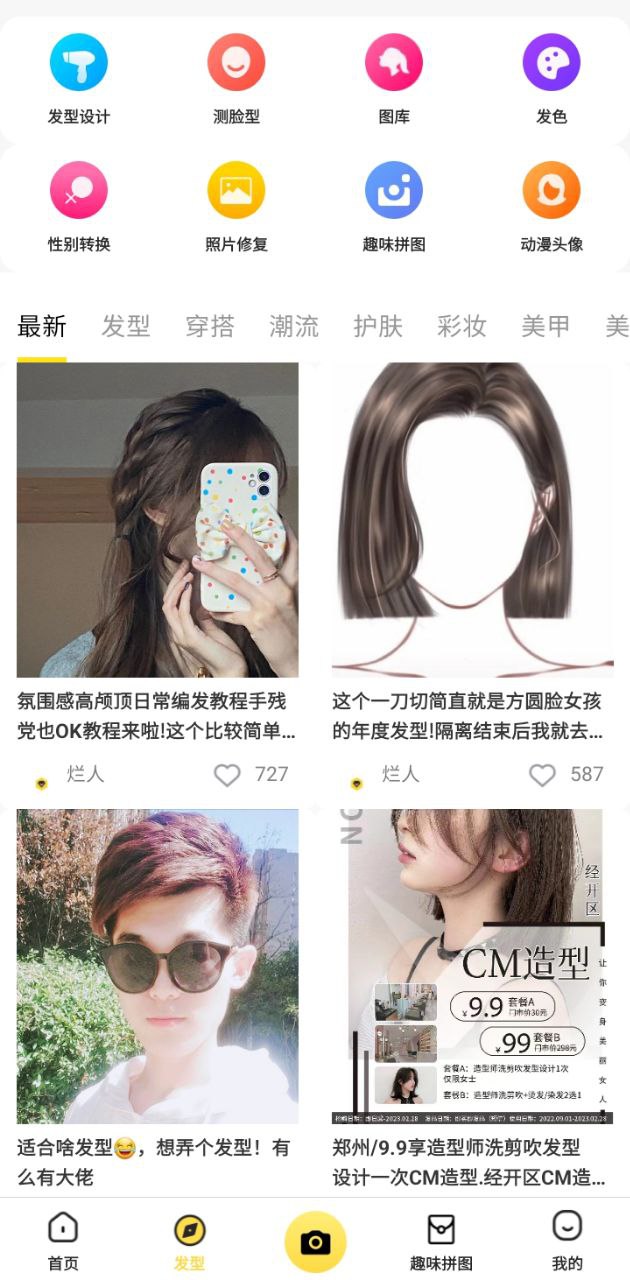Image resolution: width=630 pixels, height=1280 pixels.
Task: Like the post with 587 likes
Action: pos(543,775)
